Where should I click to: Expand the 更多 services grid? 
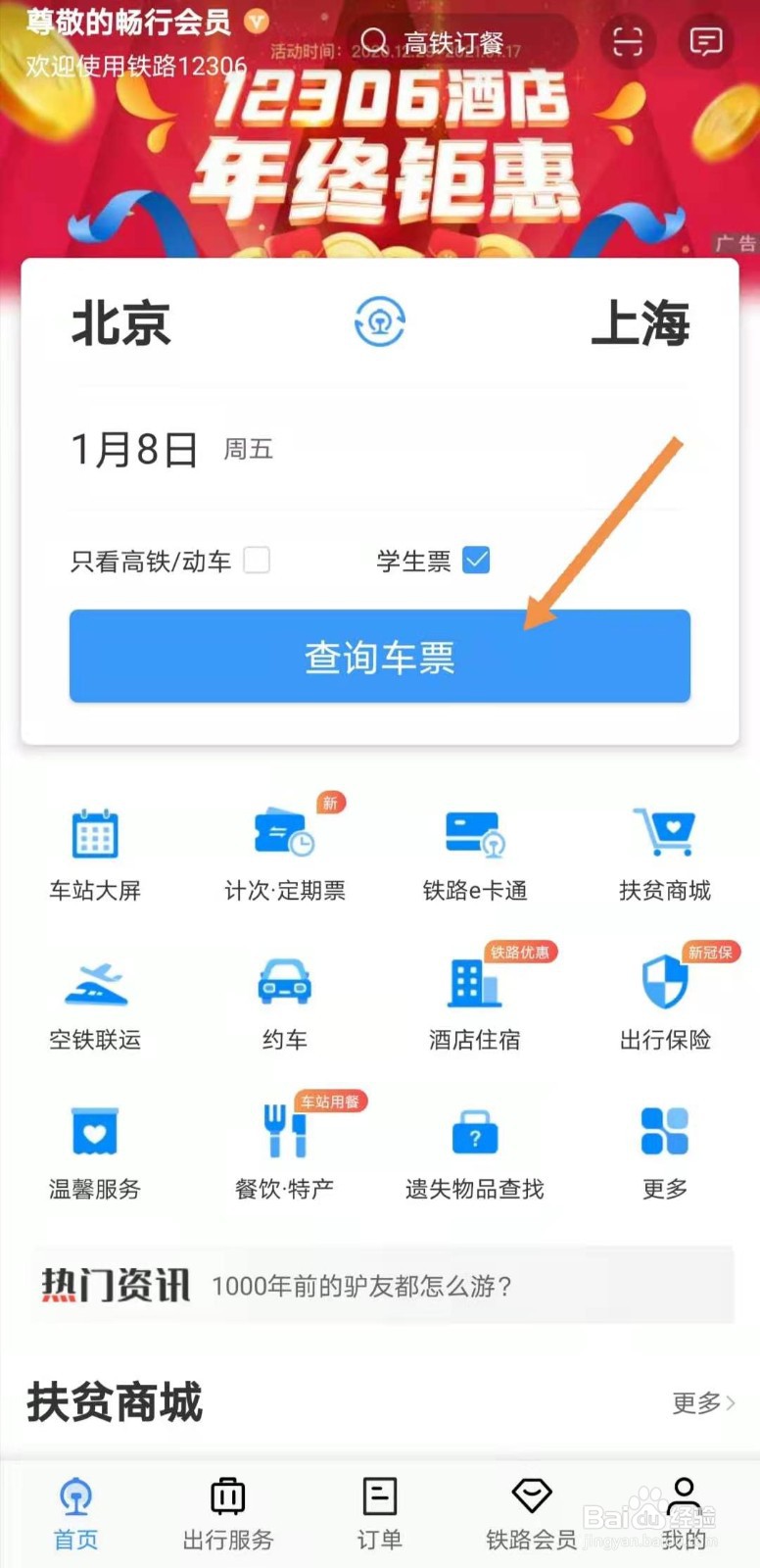[664, 1151]
